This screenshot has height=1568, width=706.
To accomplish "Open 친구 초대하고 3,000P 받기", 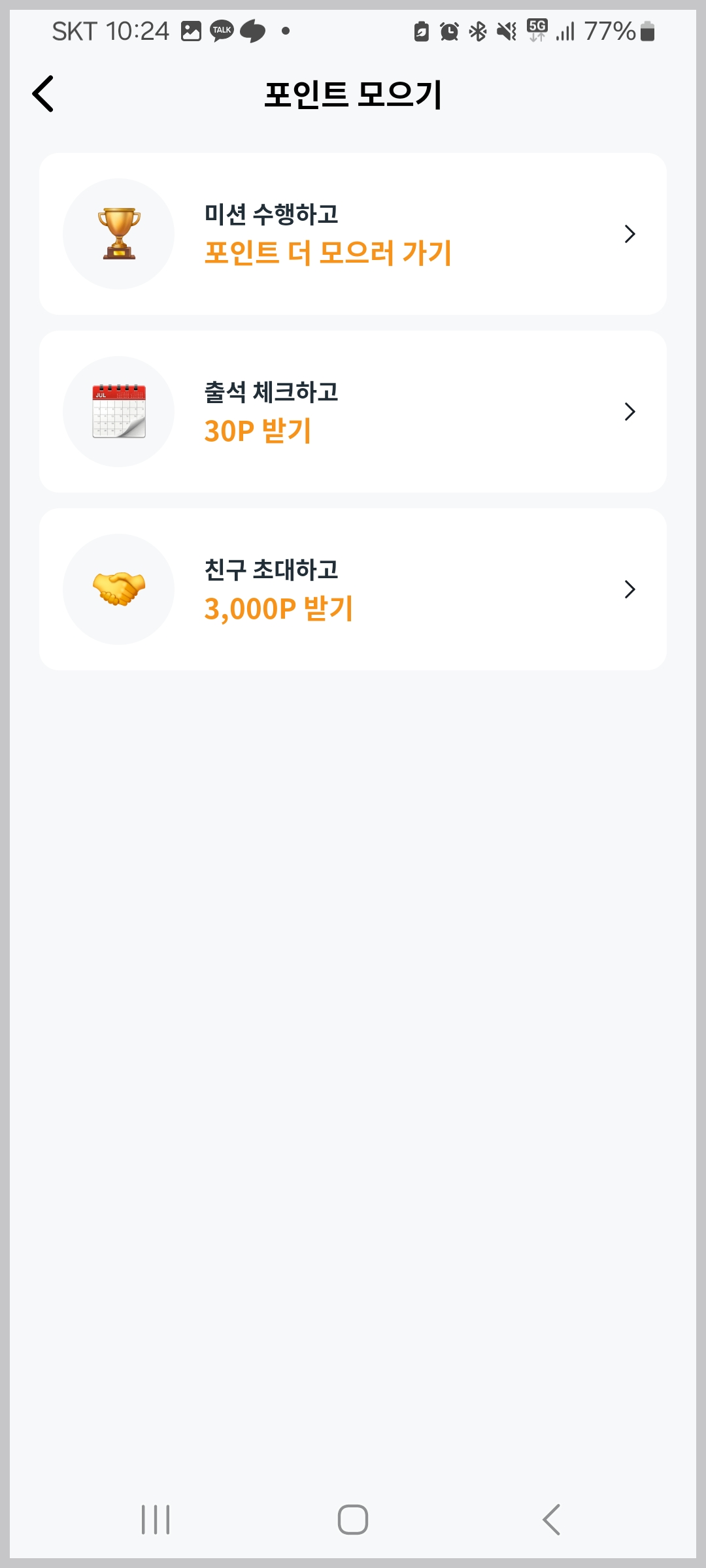I will (353, 589).
